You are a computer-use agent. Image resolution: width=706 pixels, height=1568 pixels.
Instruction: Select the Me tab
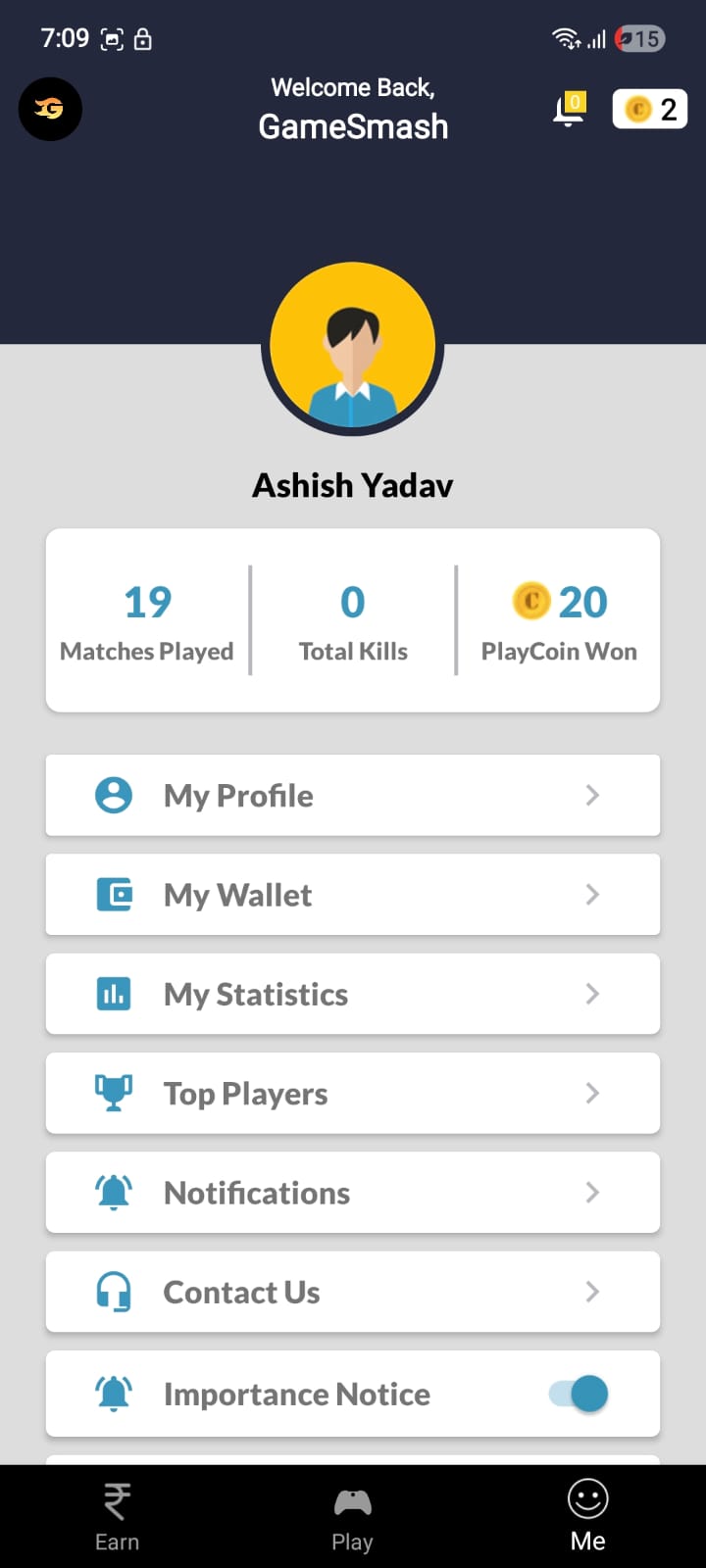[x=587, y=1516]
